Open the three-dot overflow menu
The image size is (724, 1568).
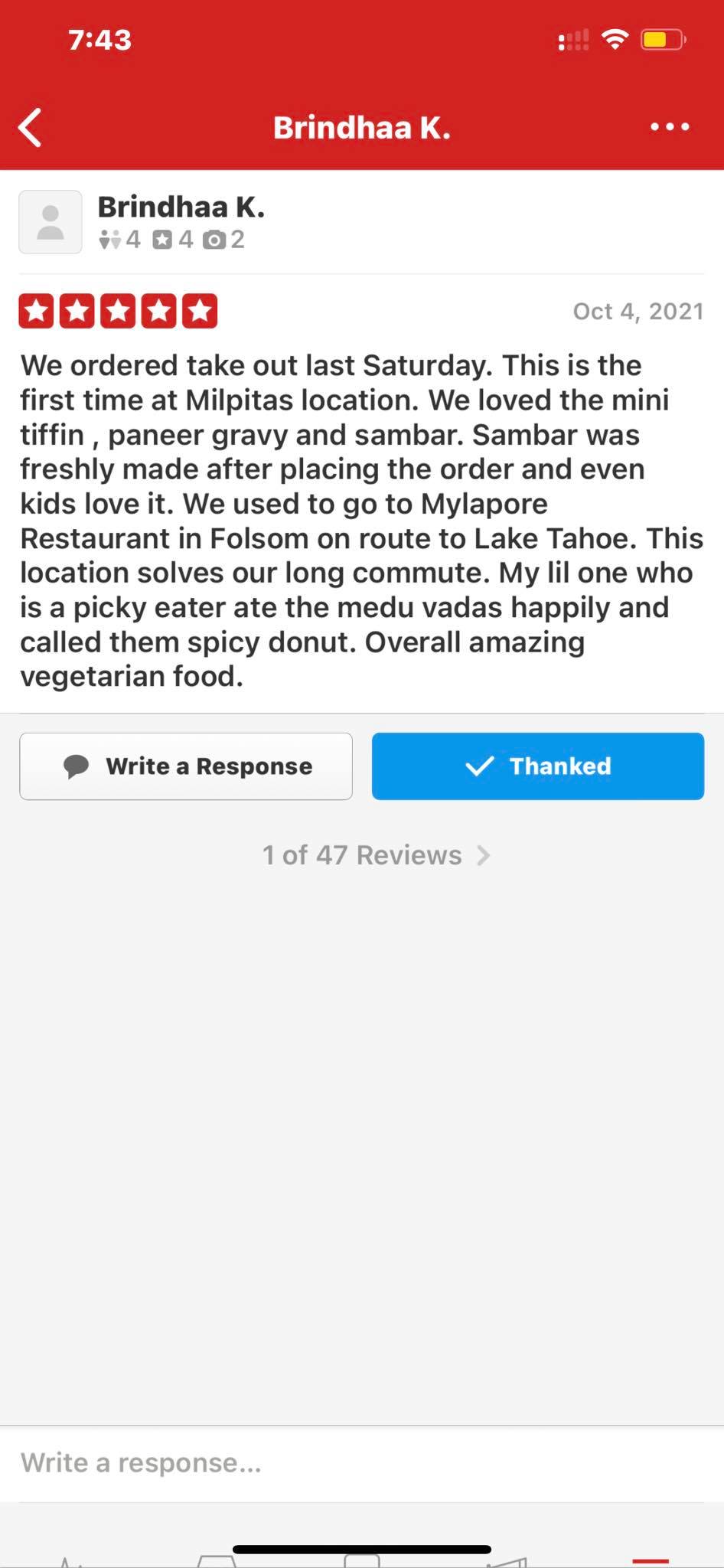pyautogui.click(x=670, y=127)
